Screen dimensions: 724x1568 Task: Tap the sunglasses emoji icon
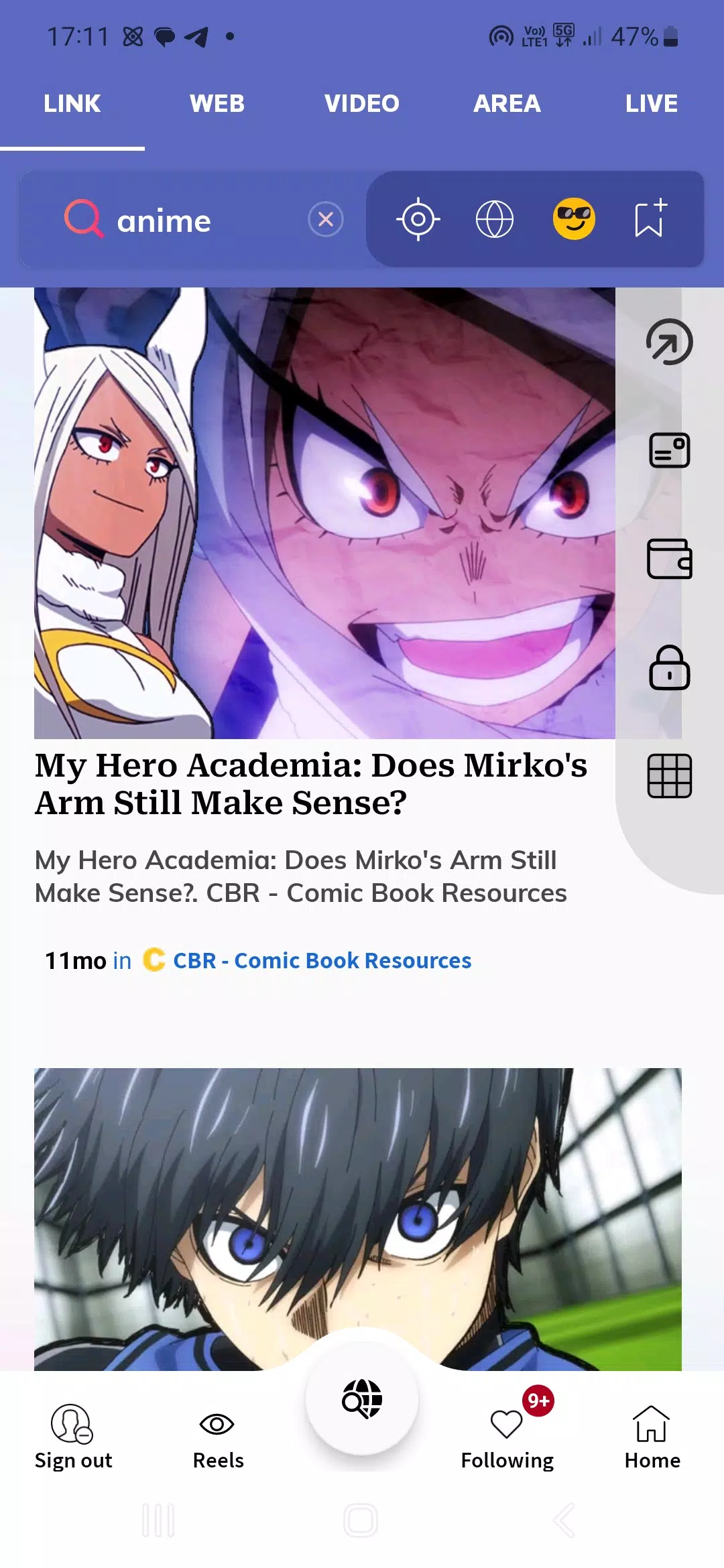click(x=574, y=219)
